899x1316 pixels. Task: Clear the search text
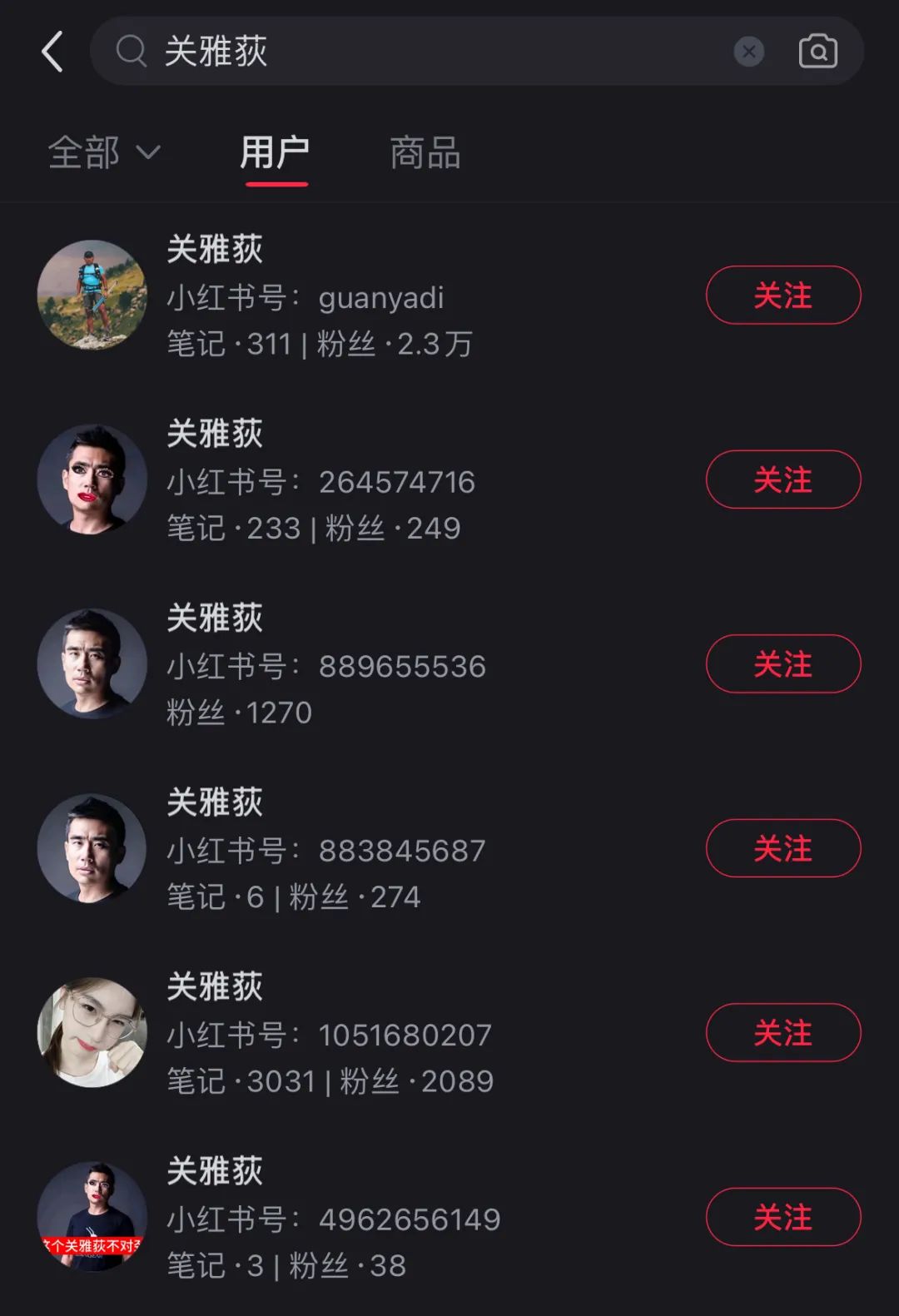coord(748,52)
